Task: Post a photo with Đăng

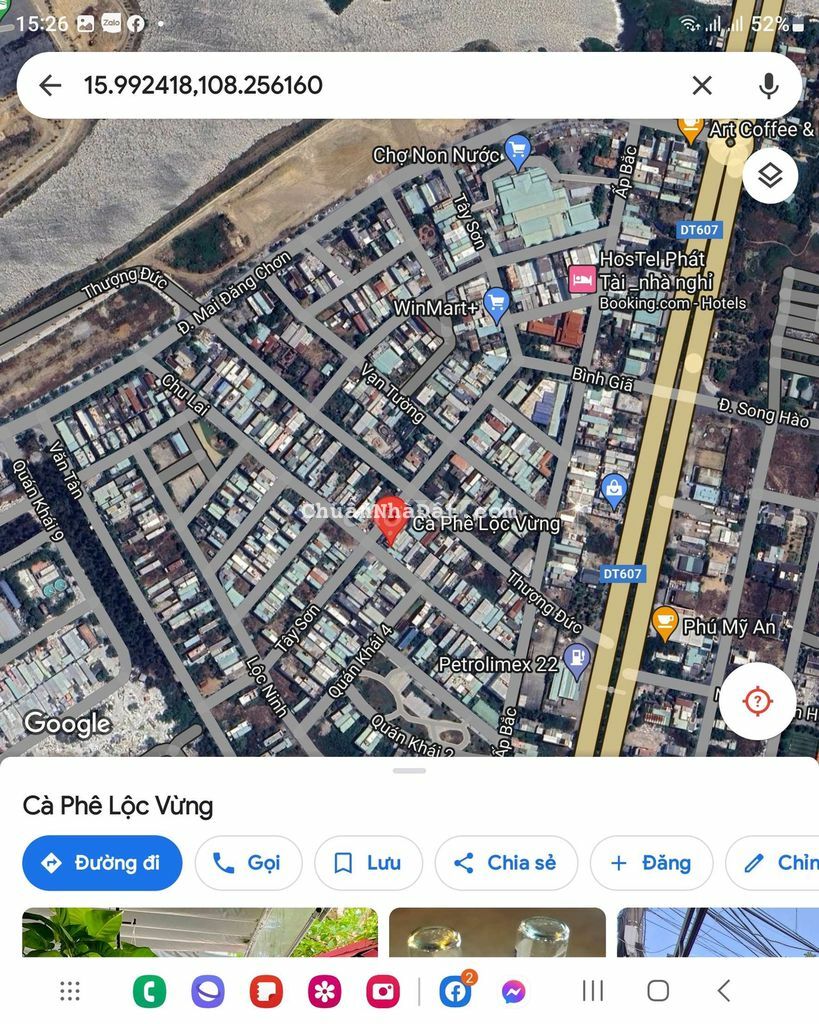Action: pyautogui.click(x=651, y=862)
